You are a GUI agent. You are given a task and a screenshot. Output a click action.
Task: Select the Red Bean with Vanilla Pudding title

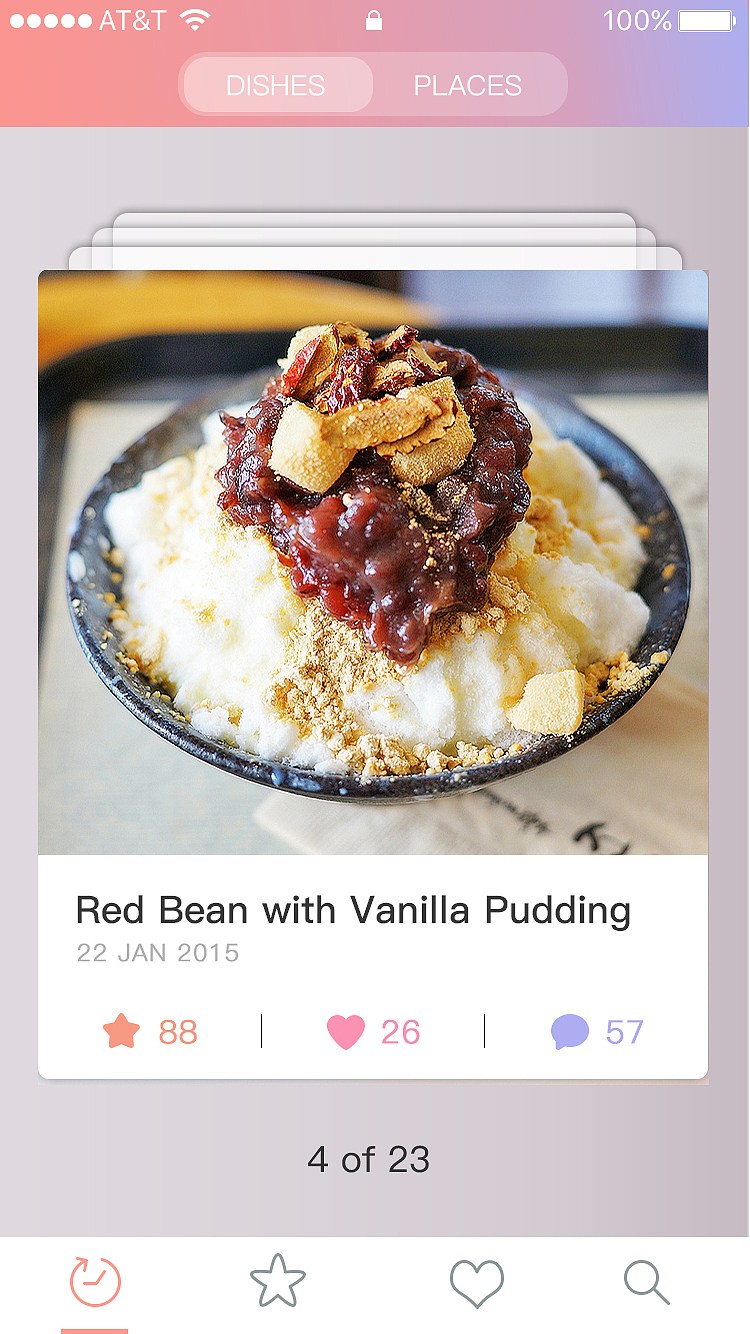(x=354, y=909)
